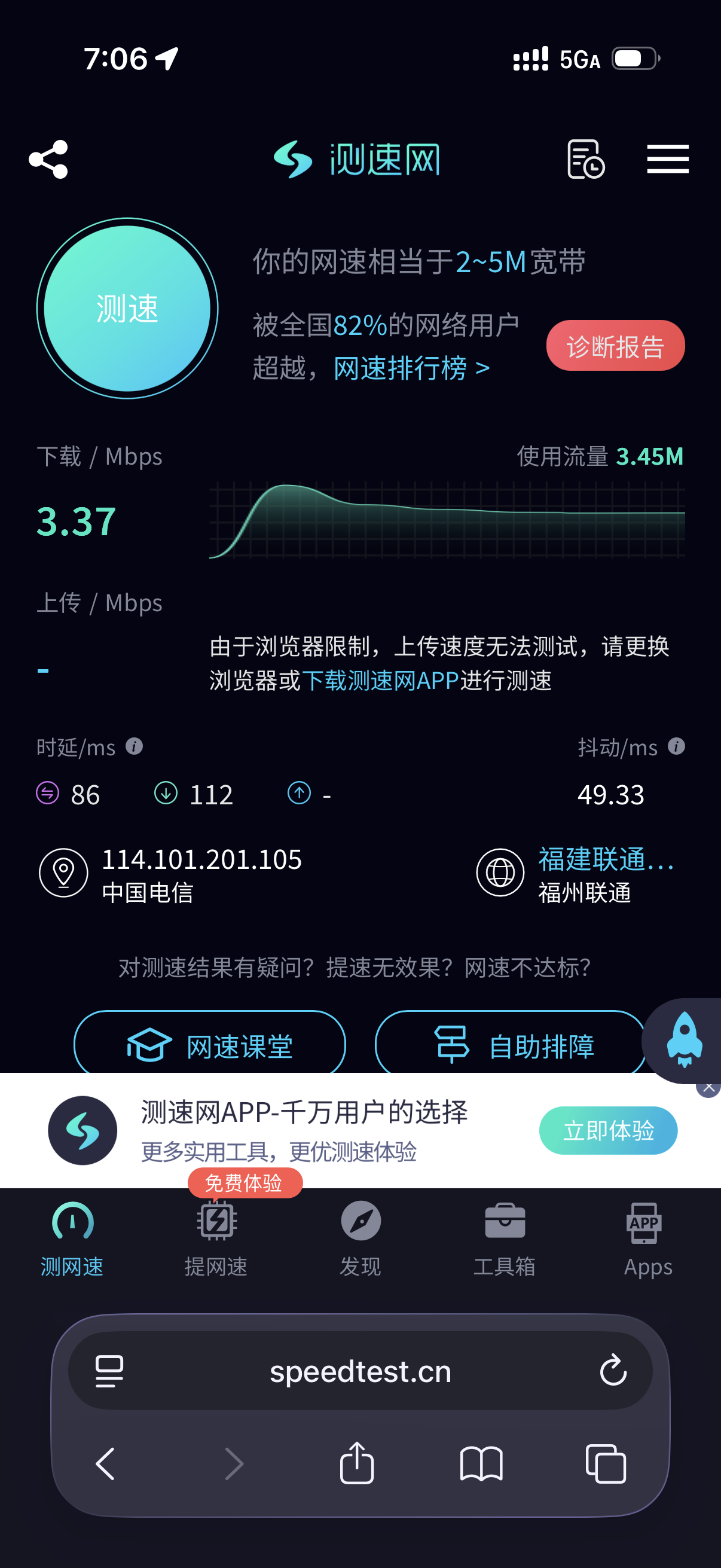Screen dimensions: 721x1568
Task: Start the speed test with 测速 button
Action: (127, 308)
